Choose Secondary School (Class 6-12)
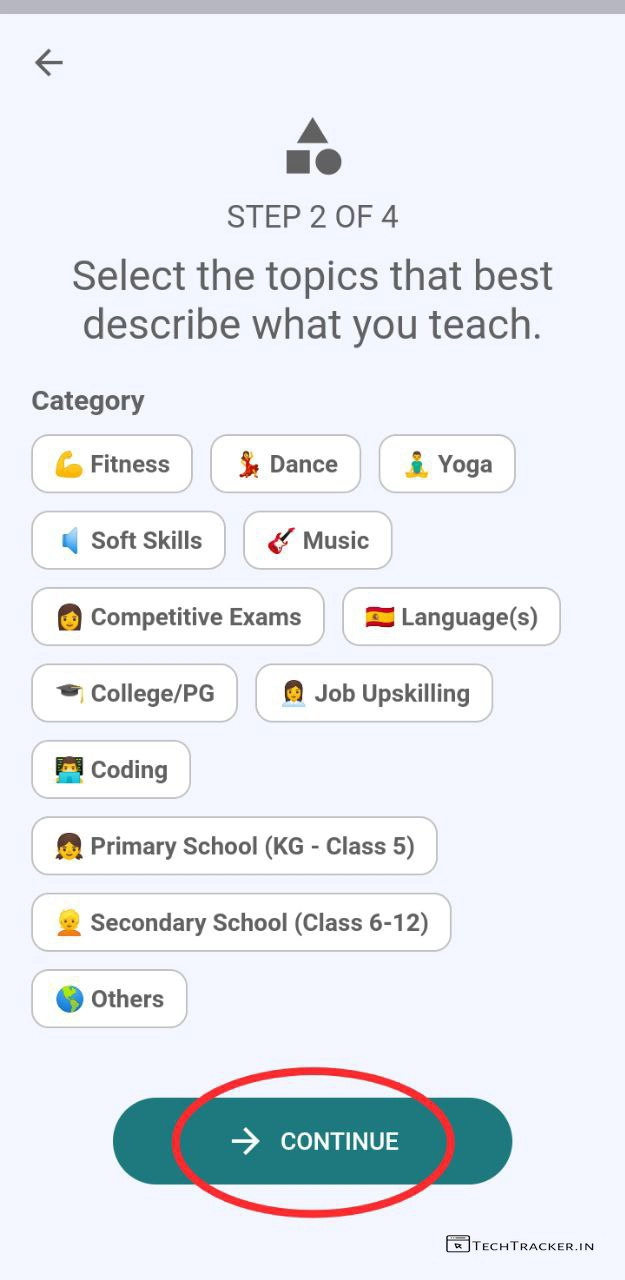Viewport: 625px width, 1280px height. click(241, 922)
